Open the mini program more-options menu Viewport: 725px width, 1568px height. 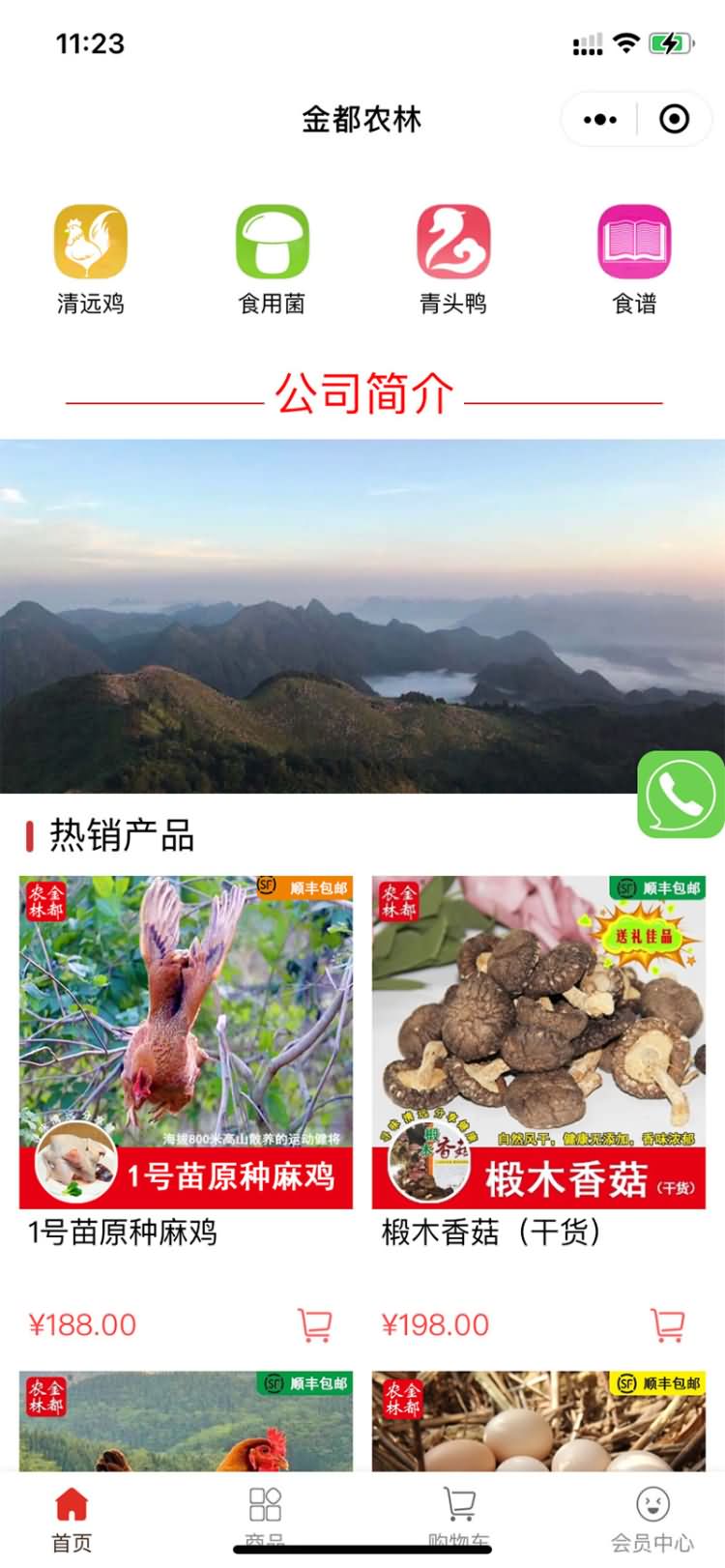click(x=599, y=120)
